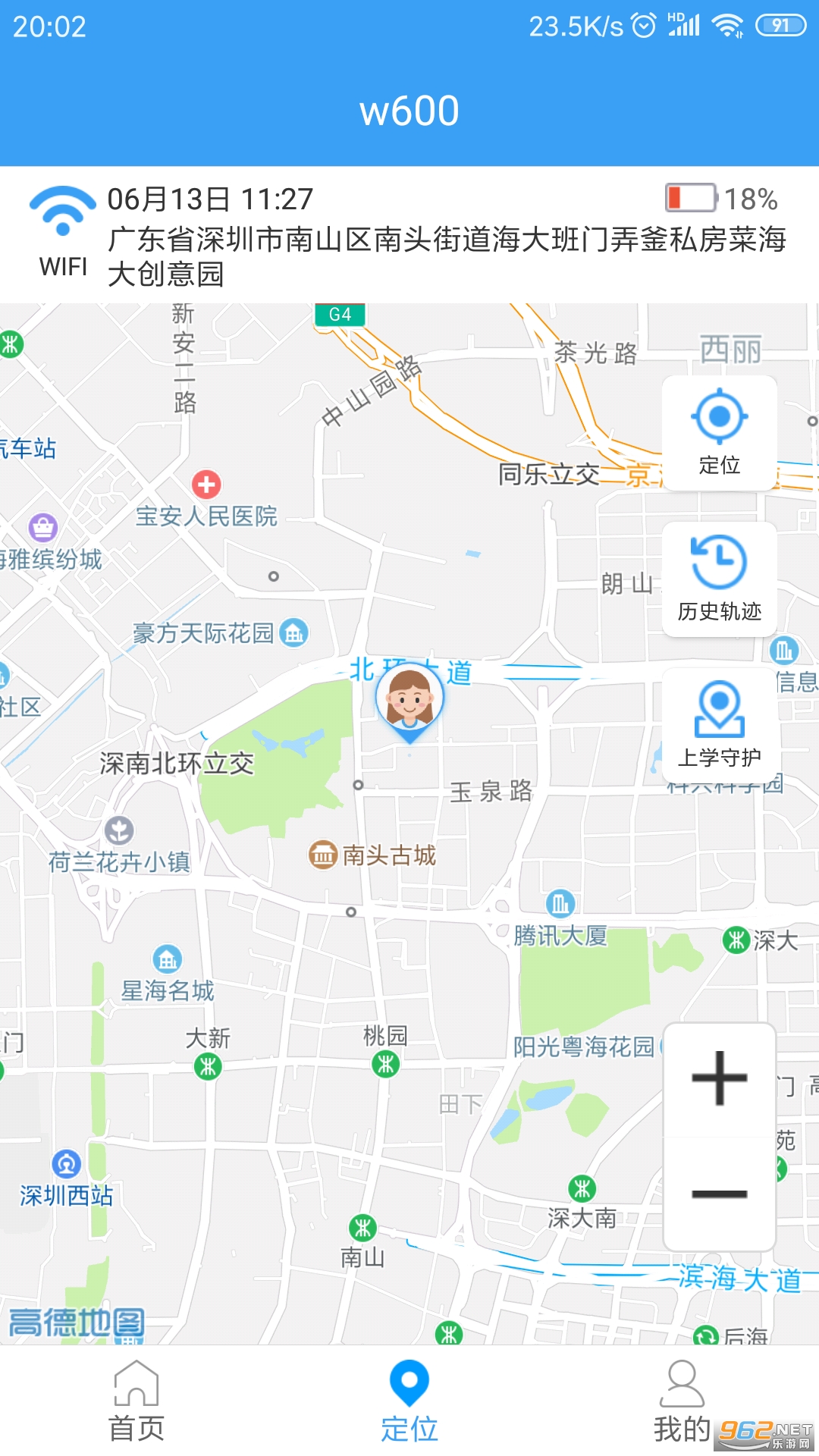The image size is (819, 1456).
Task: Open 历史轨迹 history track
Action: coord(719,579)
